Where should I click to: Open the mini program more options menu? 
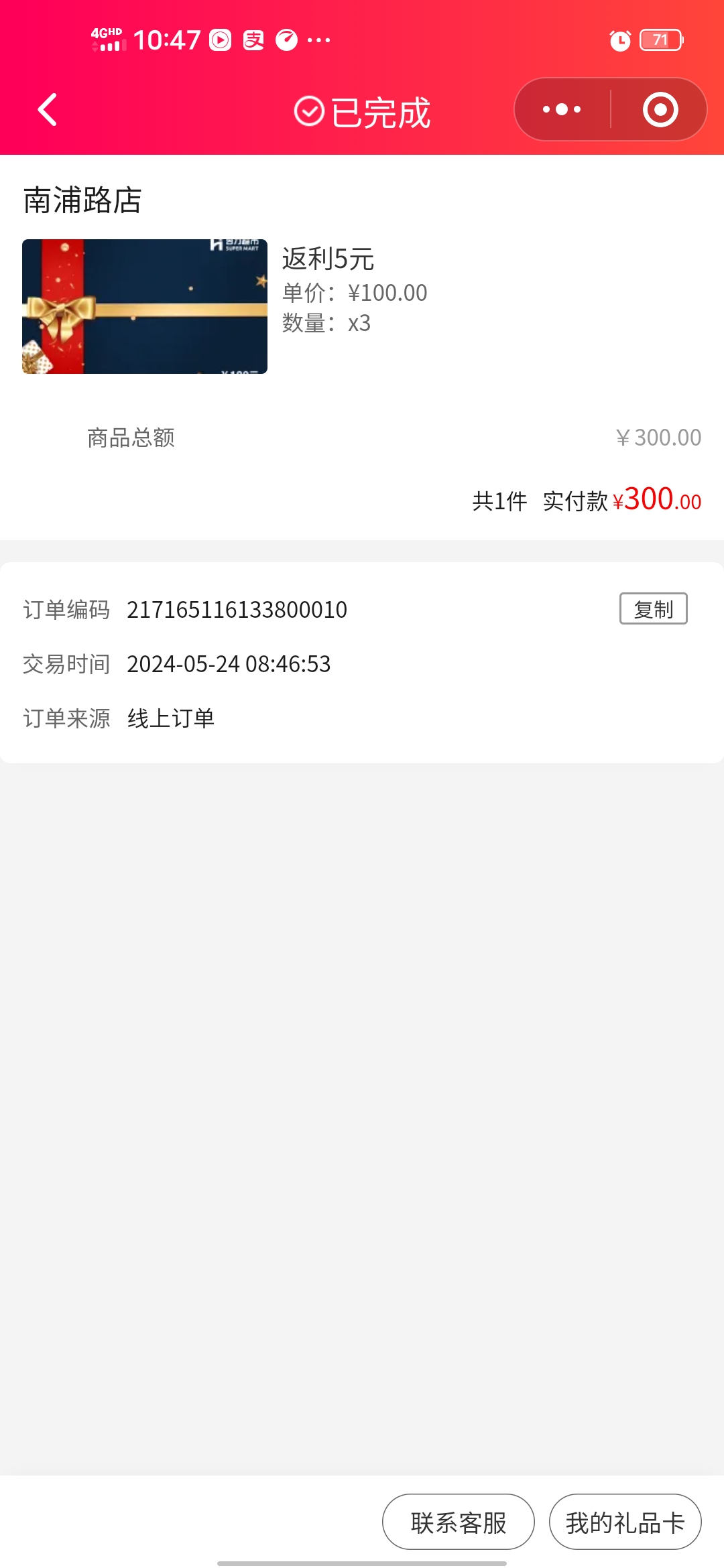(562, 109)
